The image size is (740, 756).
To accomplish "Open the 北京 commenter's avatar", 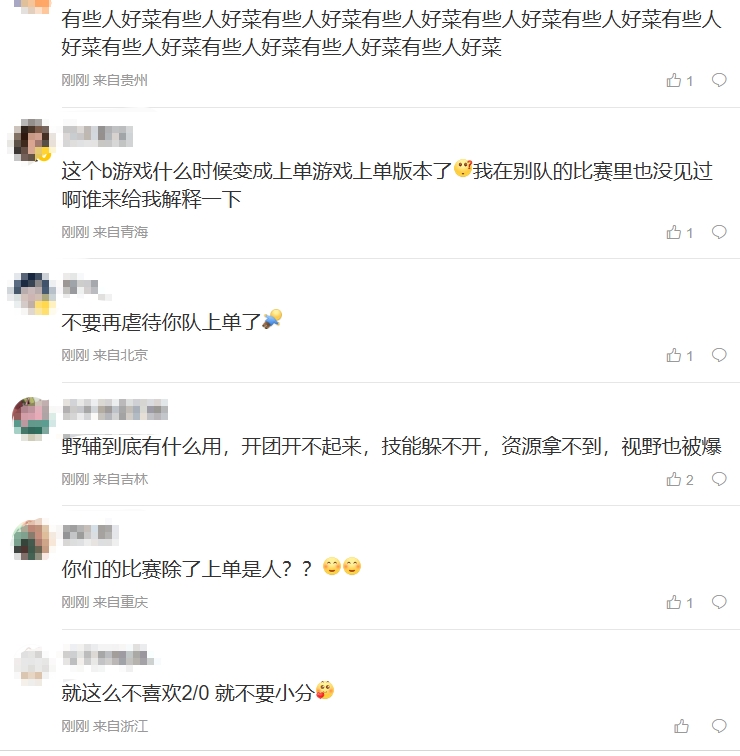I will pos(31,292).
